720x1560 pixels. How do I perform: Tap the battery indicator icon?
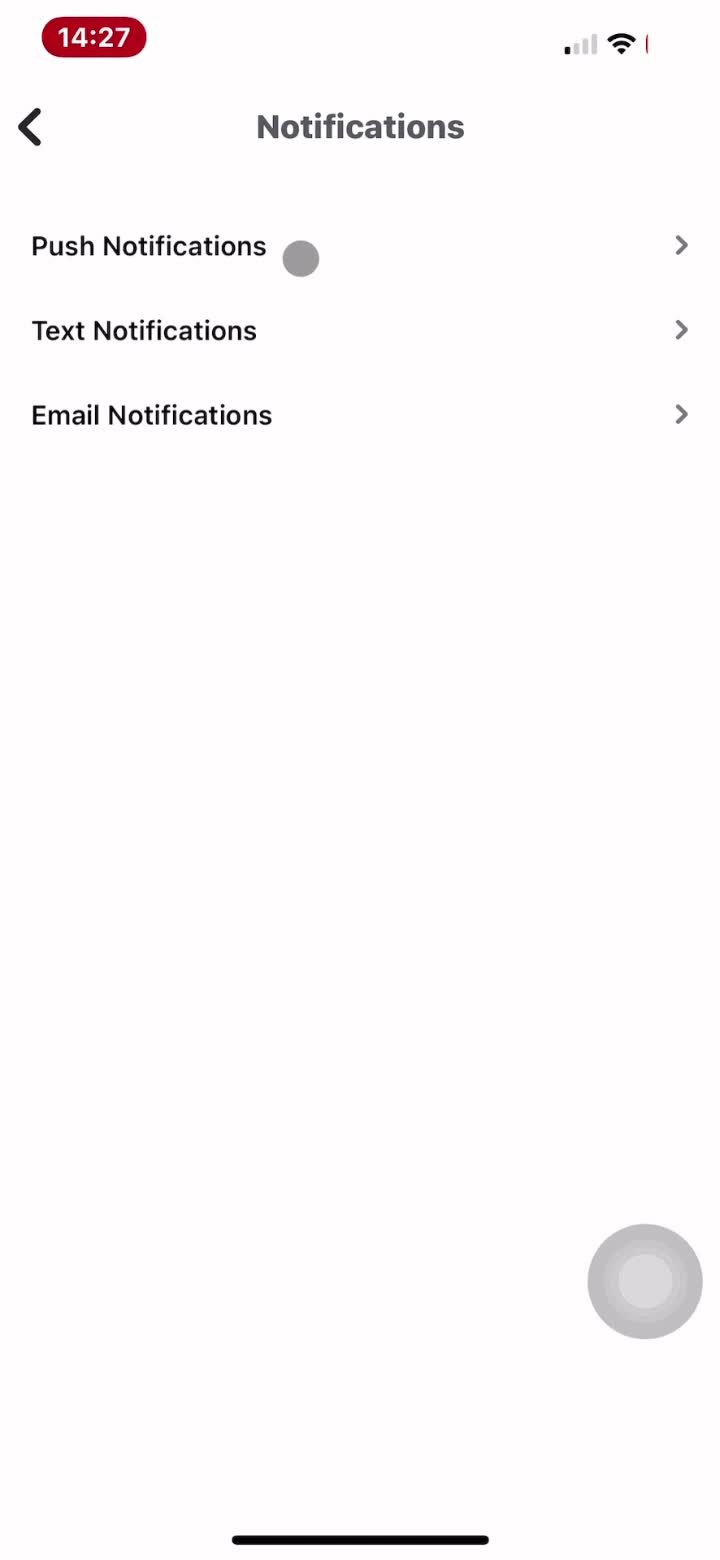[x=650, y=44]
